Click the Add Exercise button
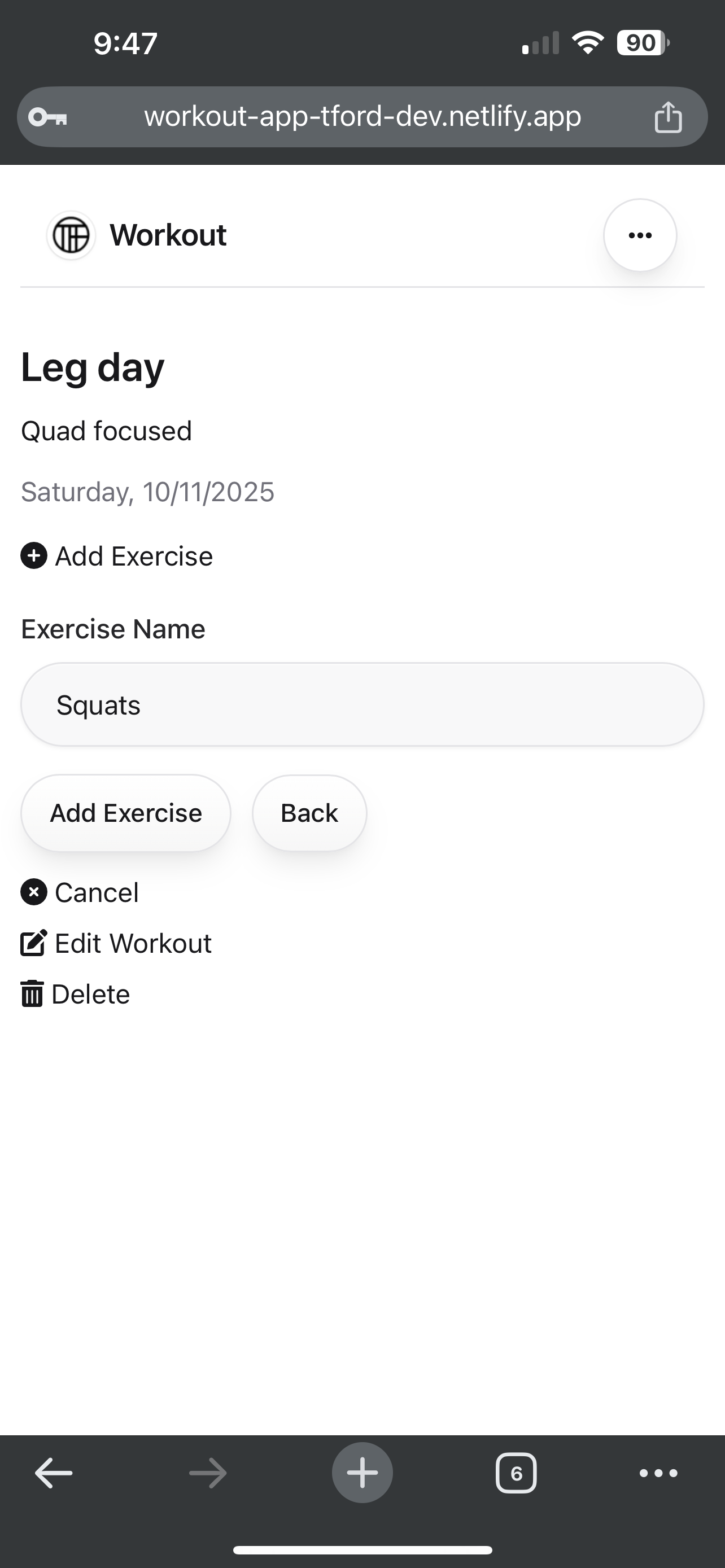 point(125,813)
